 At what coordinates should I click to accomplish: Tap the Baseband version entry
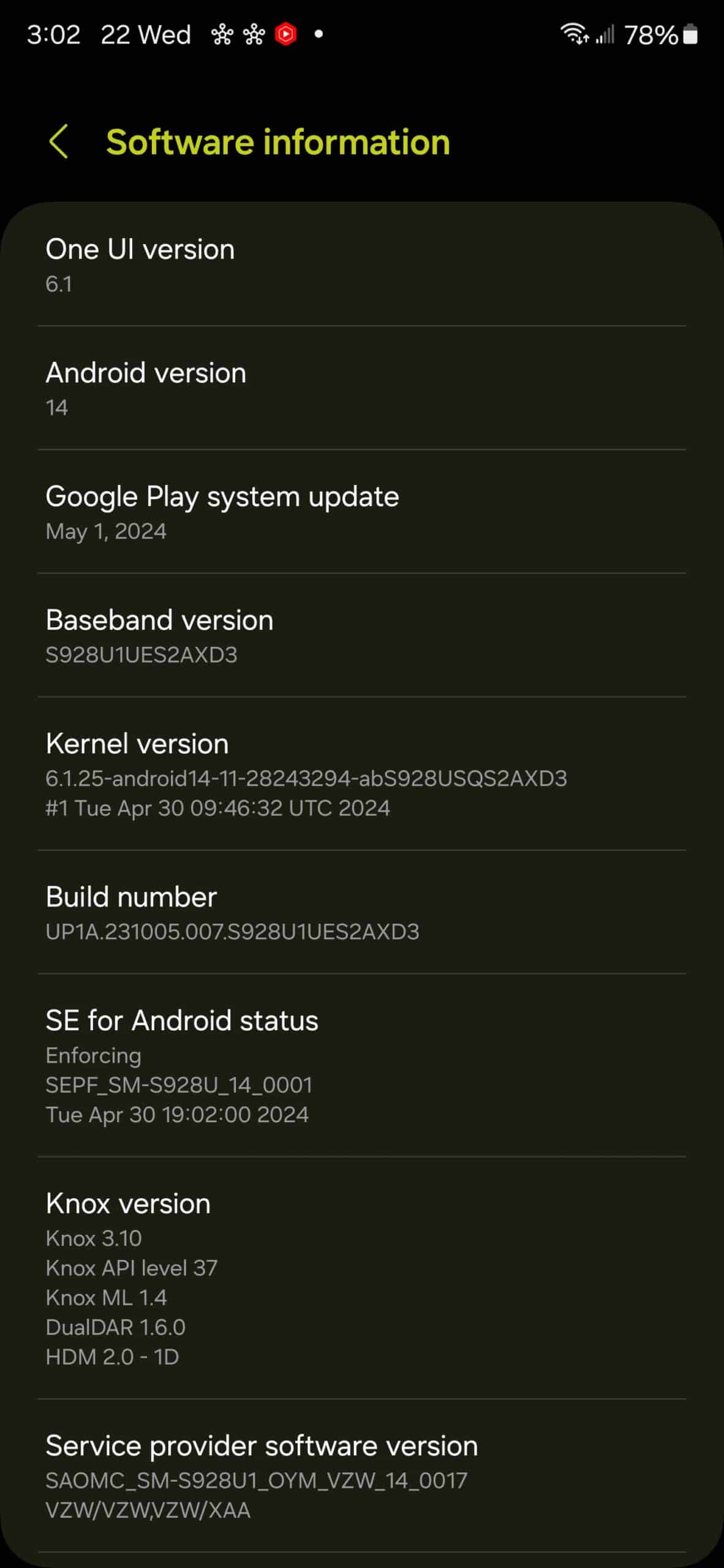(x=362, y=636)
